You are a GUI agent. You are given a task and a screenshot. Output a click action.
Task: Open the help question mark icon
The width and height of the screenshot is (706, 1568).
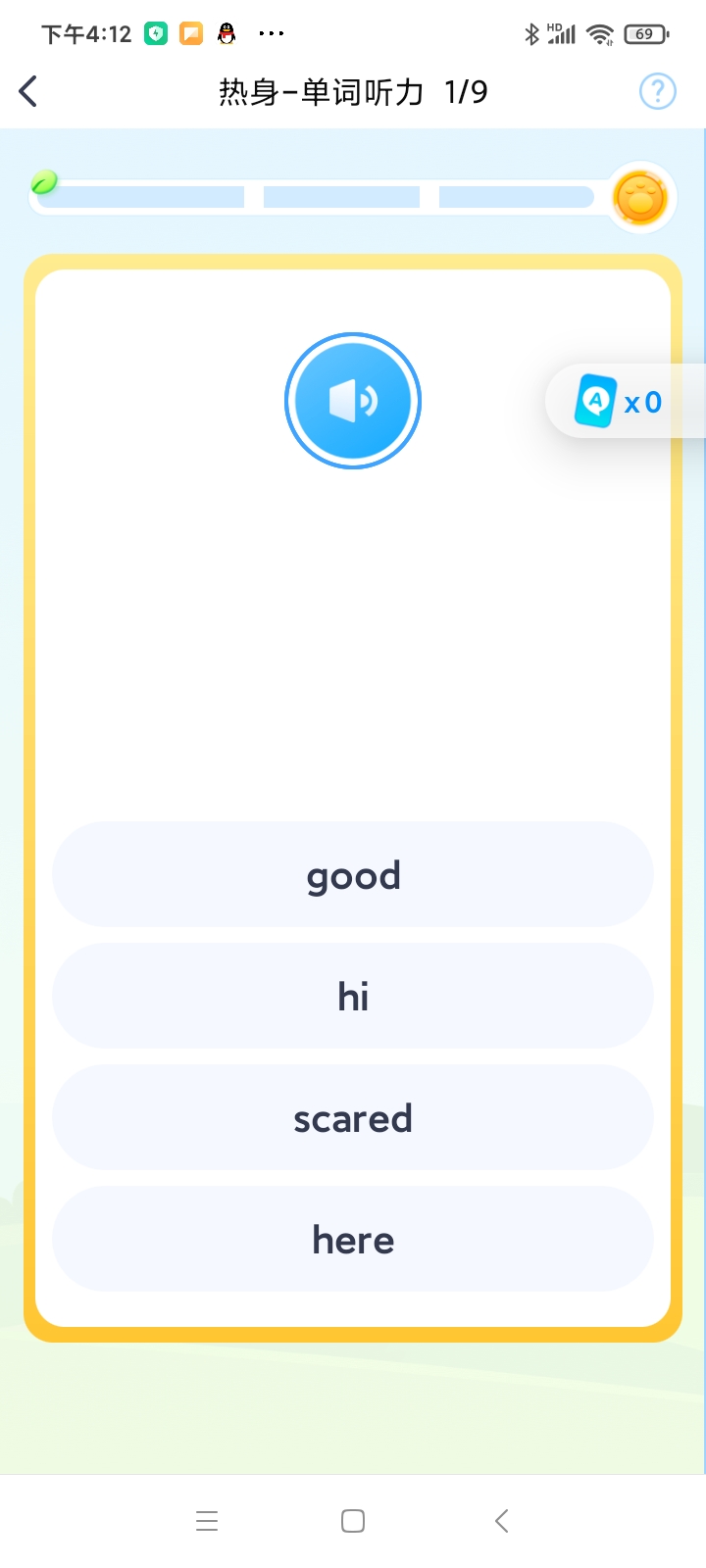click(657, 92)
